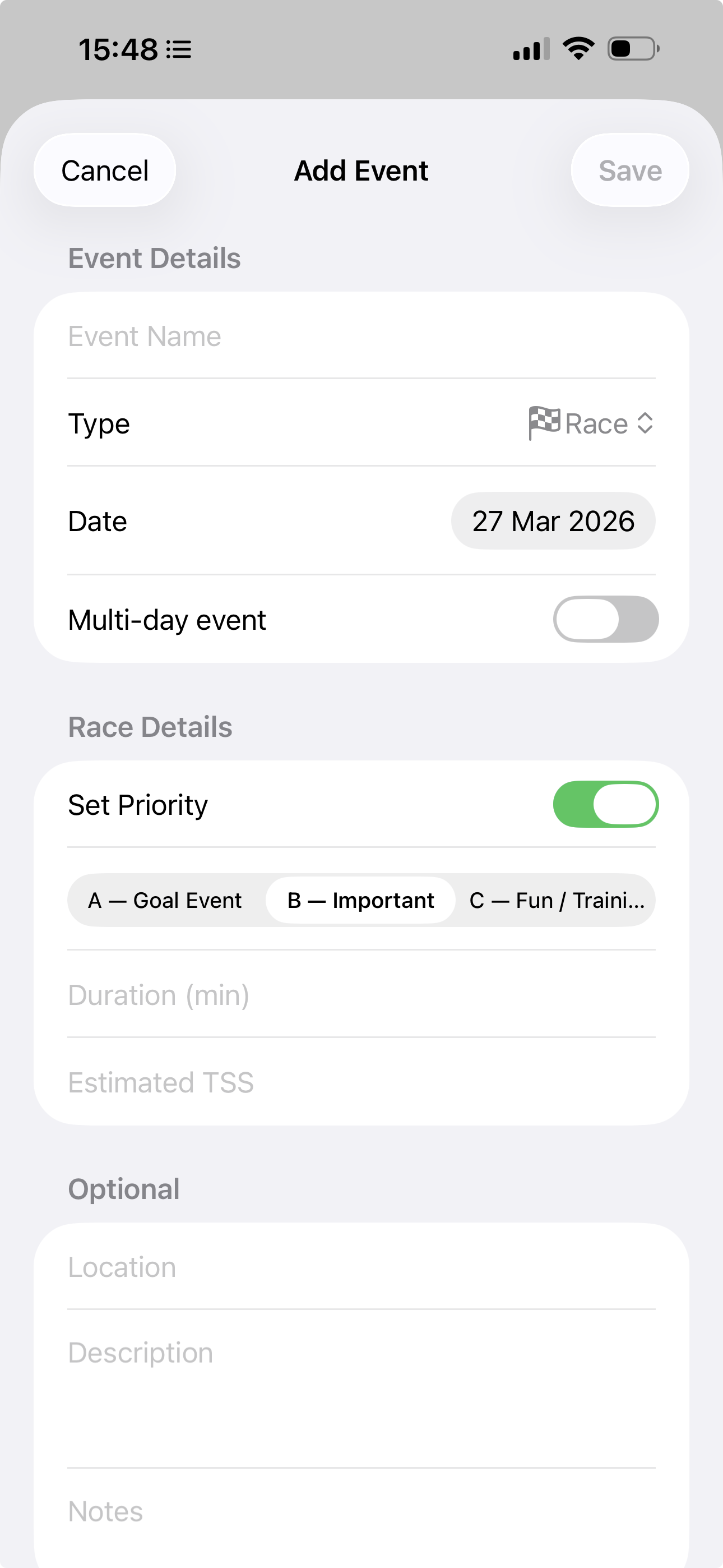Enable the Multi-day event switch
The image size is (723, 1568).
(605, 619)
